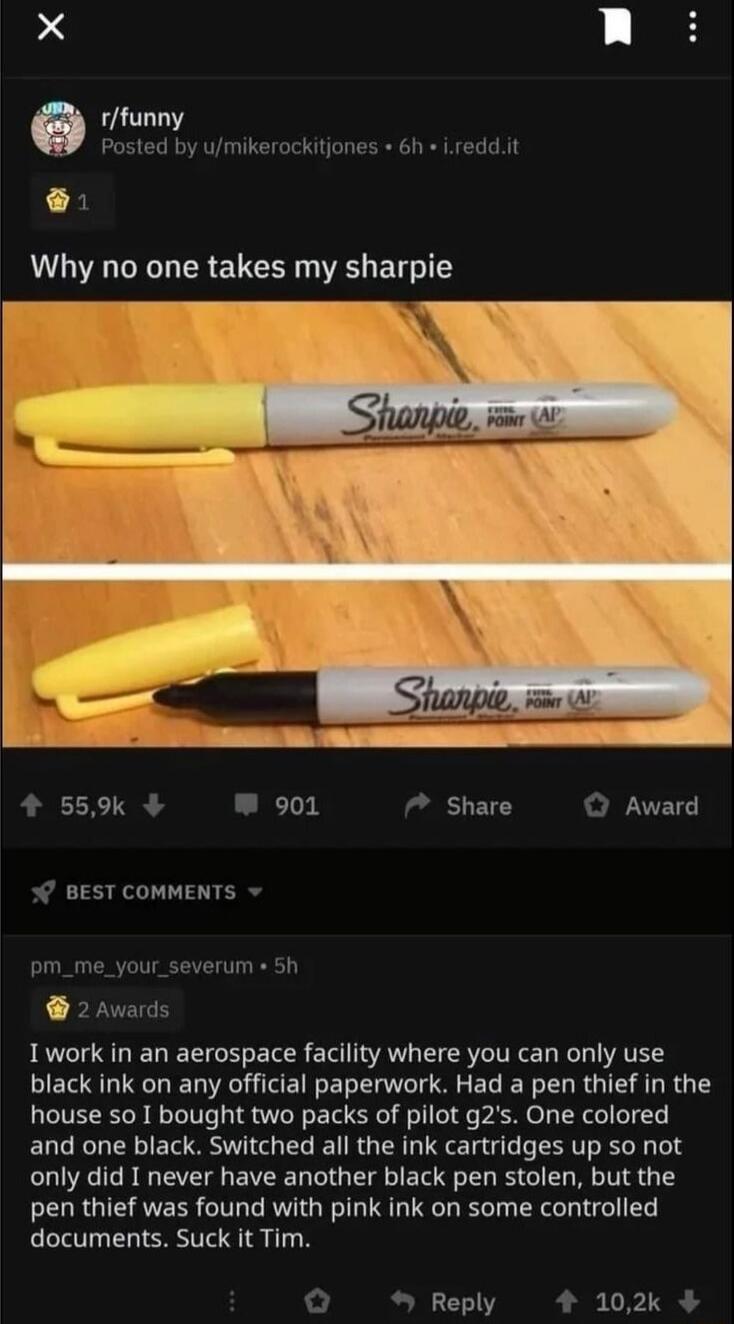This screenshot has height=1324, width=734.
Task: Open the 901 comments
Action: point(277,806)
